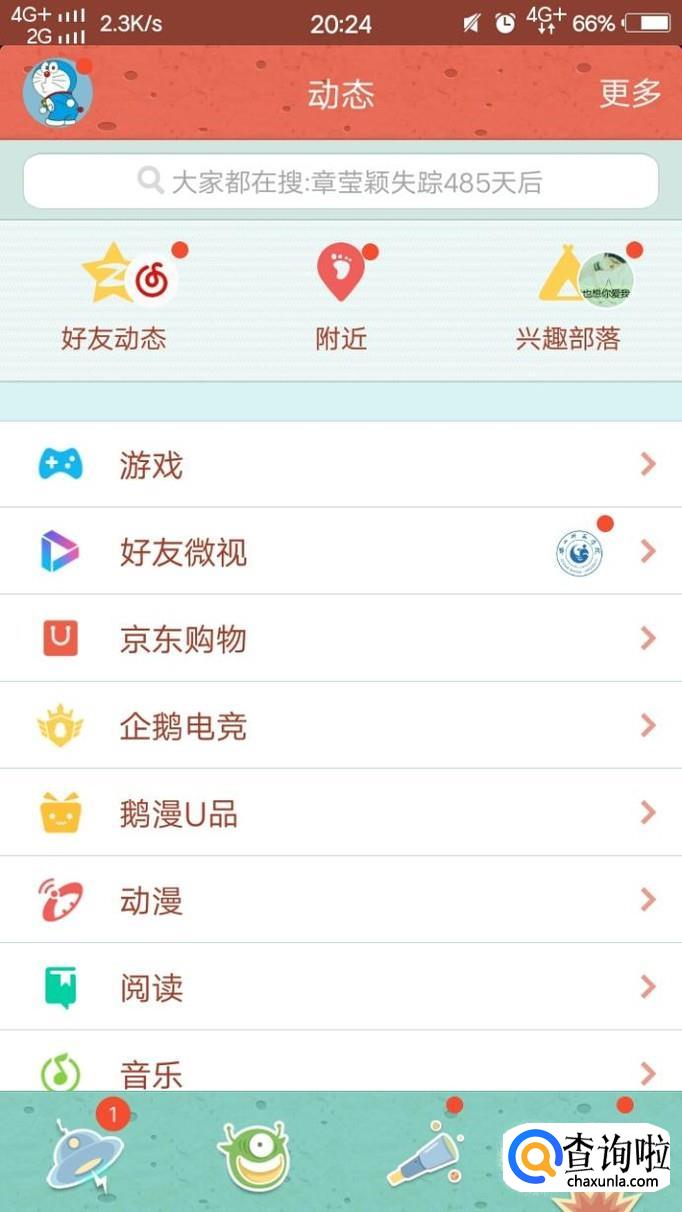Open 附近 nearby people
The image size is (682, 1212).
[341, 297]
